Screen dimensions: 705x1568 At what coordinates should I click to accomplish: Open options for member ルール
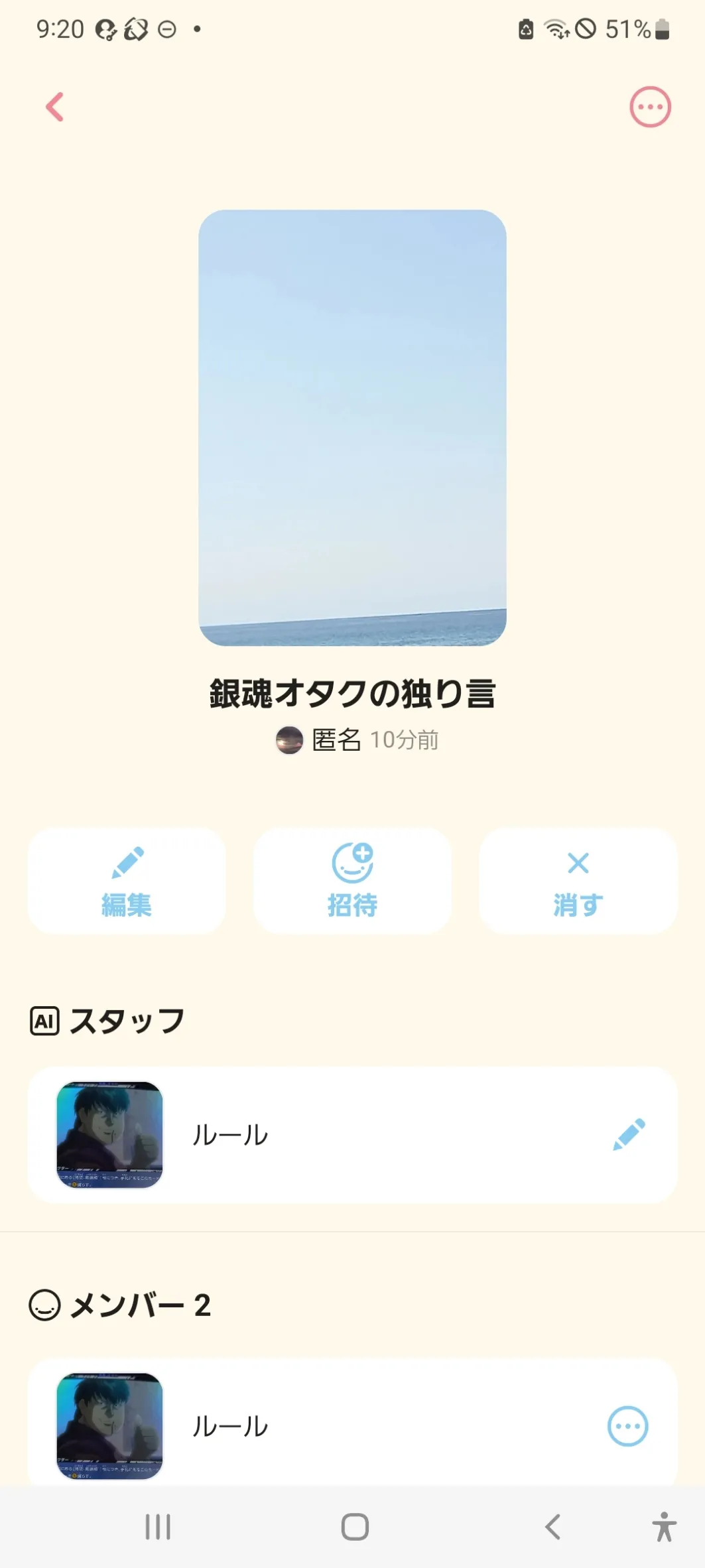[627, 1426]
